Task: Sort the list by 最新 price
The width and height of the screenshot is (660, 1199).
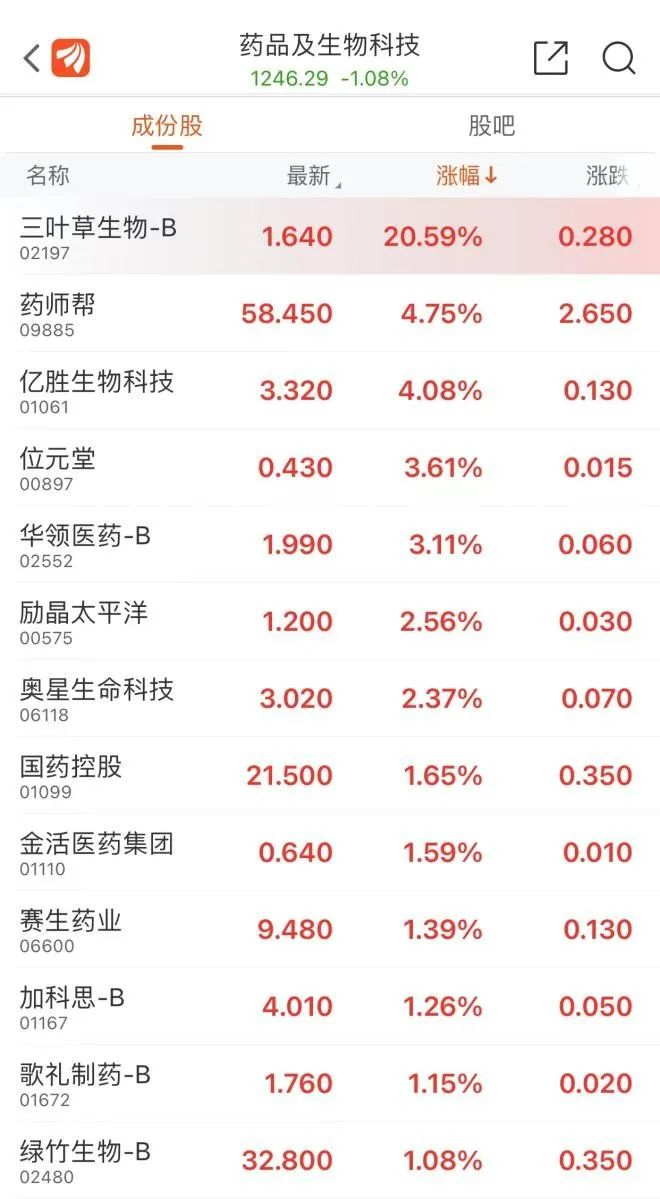Action: point(310,176)
